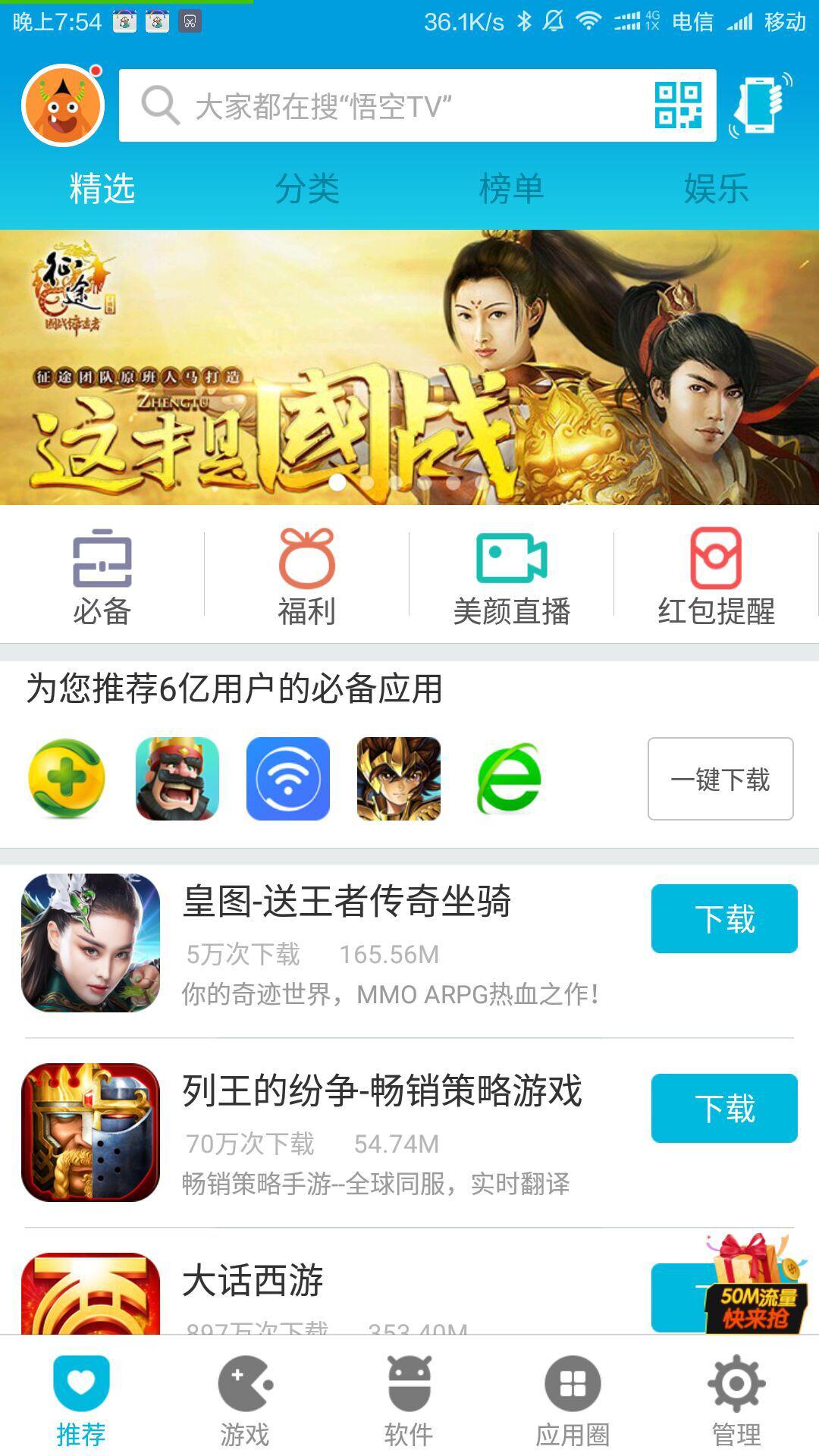Open the QR code scanner
Viewport: 819px width, 1456px height.
point(678,105)
